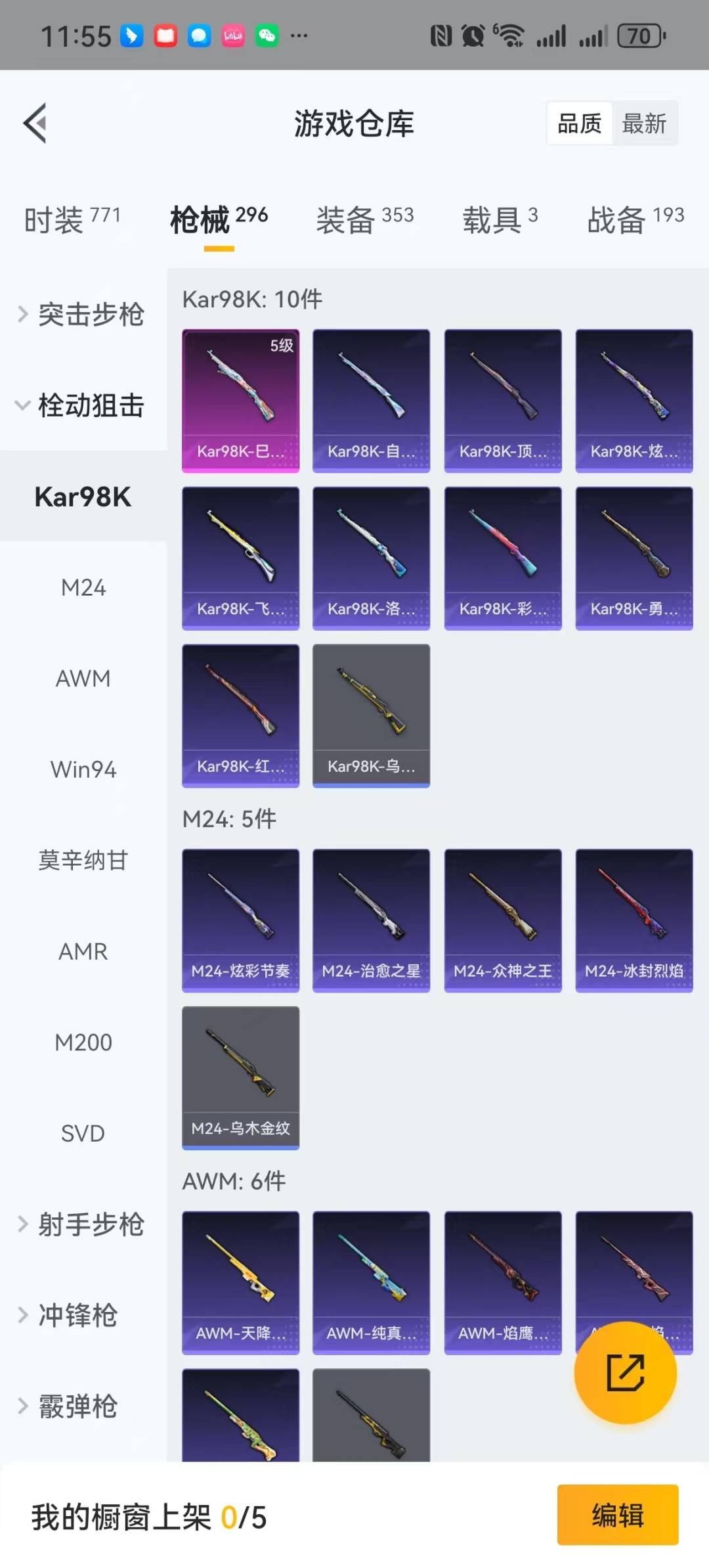Expand the 射手步枪 category
709x1568 pixels.
[83, 1224]
